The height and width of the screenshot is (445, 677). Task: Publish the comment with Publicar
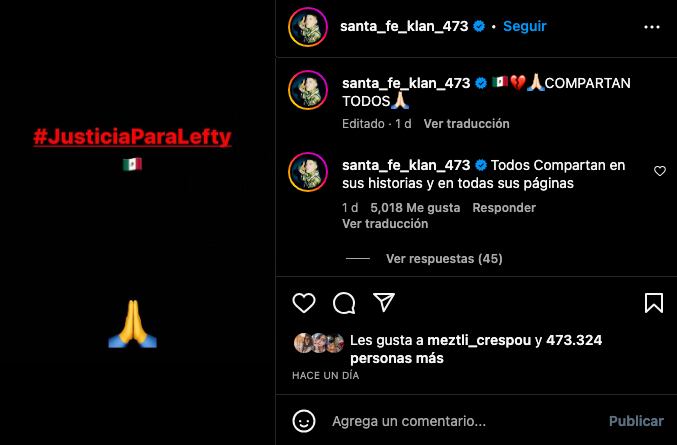click(635, 421)
